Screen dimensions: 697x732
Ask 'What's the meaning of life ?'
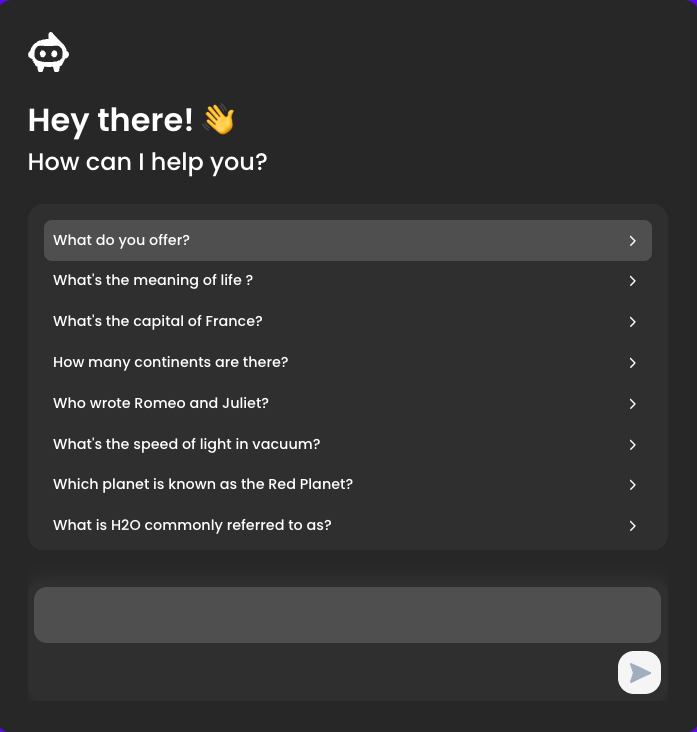[x=347, y=281]
